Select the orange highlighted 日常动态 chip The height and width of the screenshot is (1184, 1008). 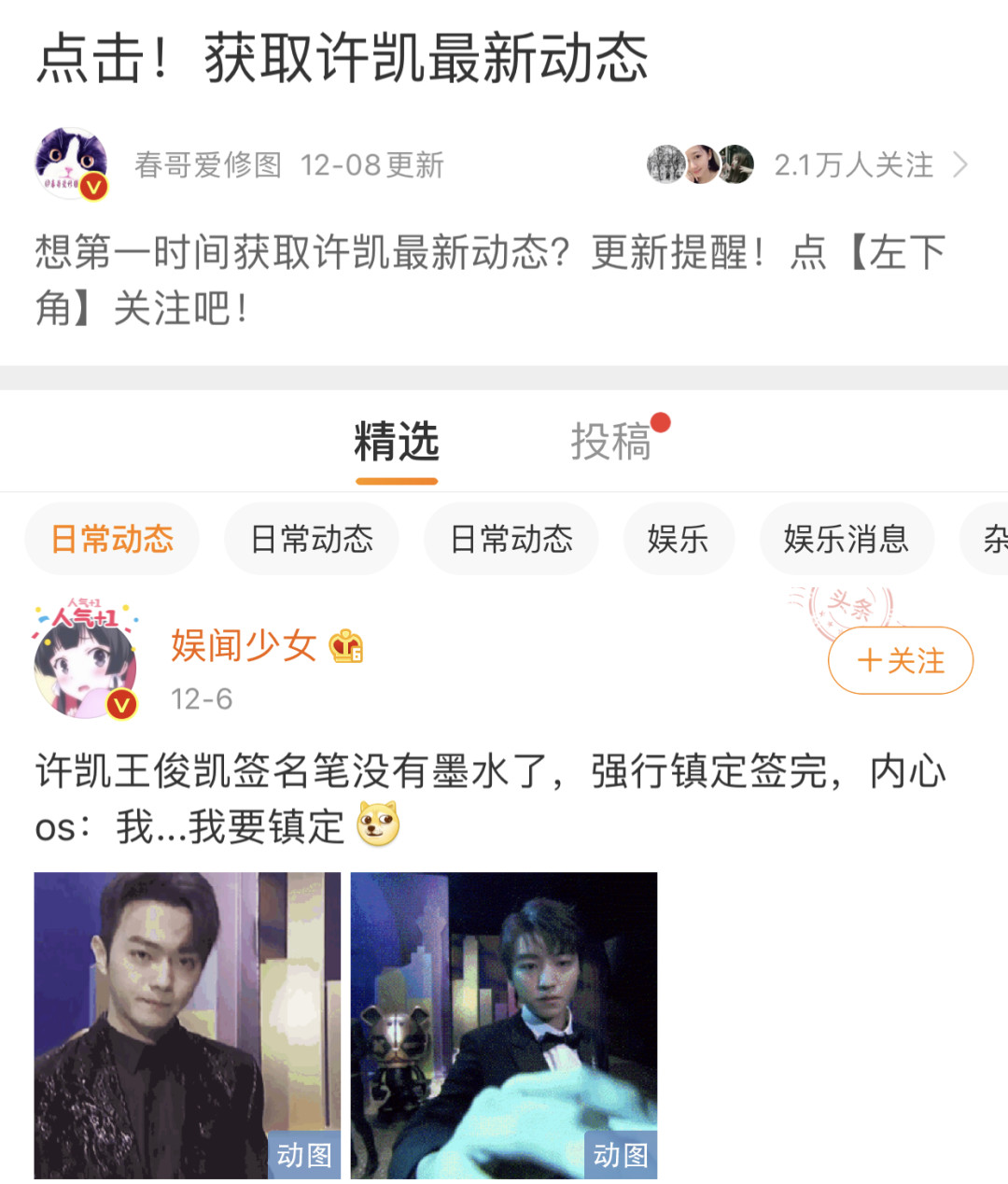coord(112,539)
